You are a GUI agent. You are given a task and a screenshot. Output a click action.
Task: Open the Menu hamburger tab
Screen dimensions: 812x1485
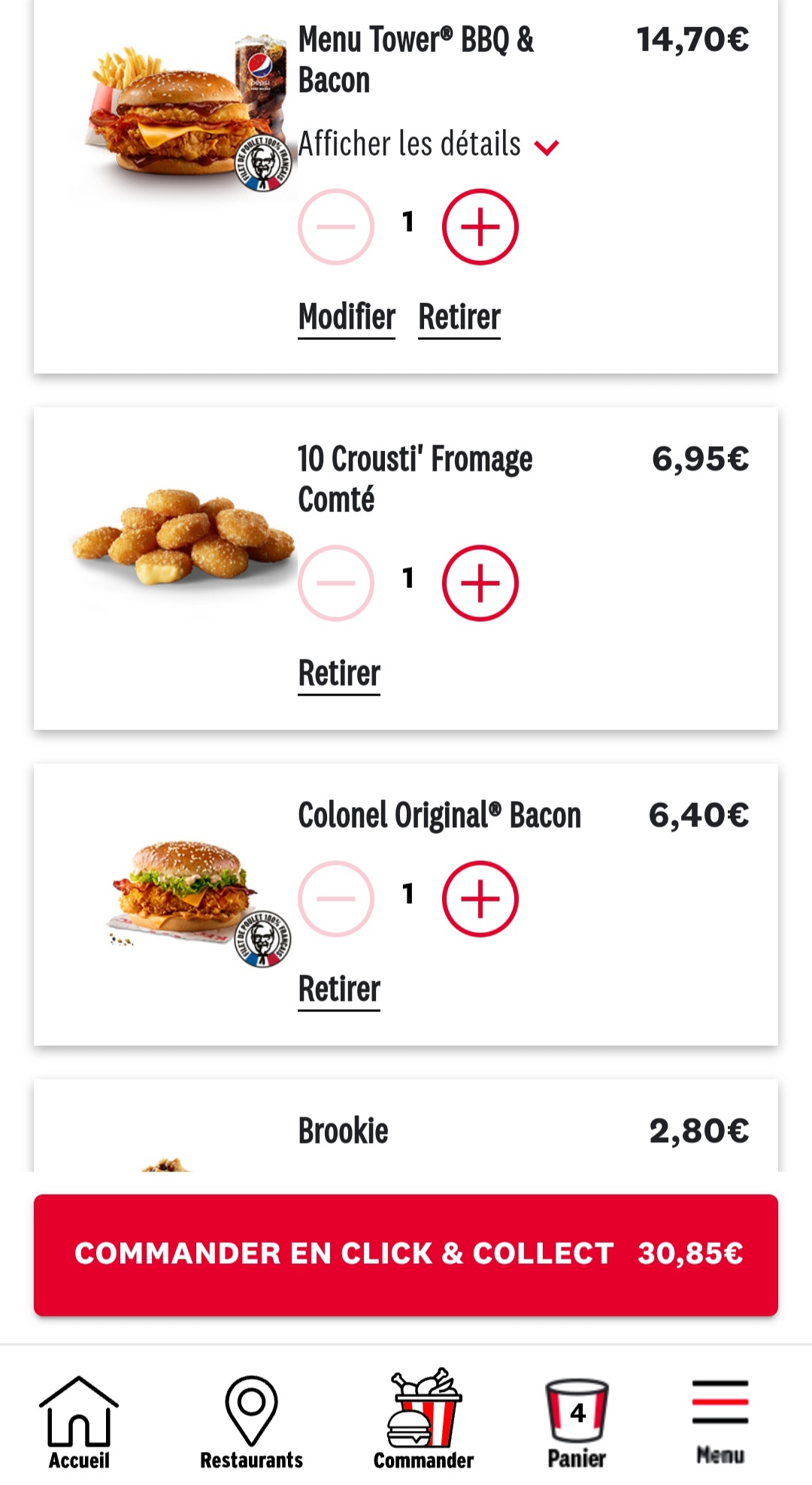720,1421
